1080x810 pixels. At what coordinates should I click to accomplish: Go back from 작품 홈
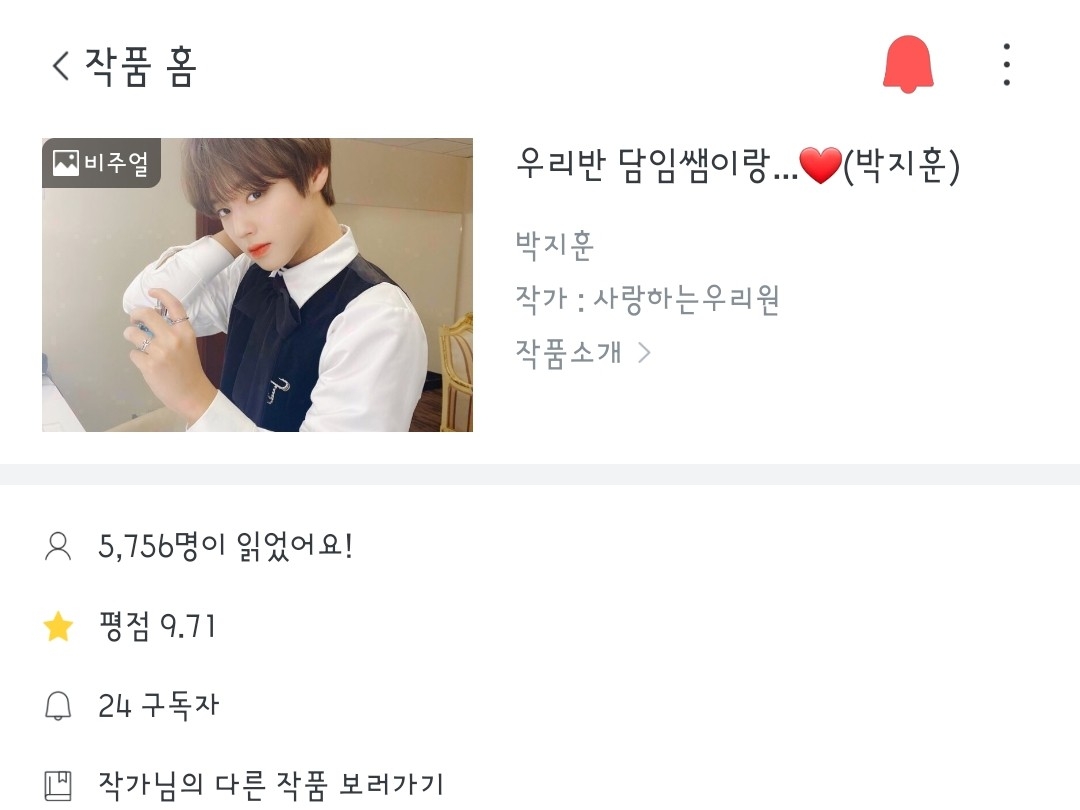[x=62, y=66]
